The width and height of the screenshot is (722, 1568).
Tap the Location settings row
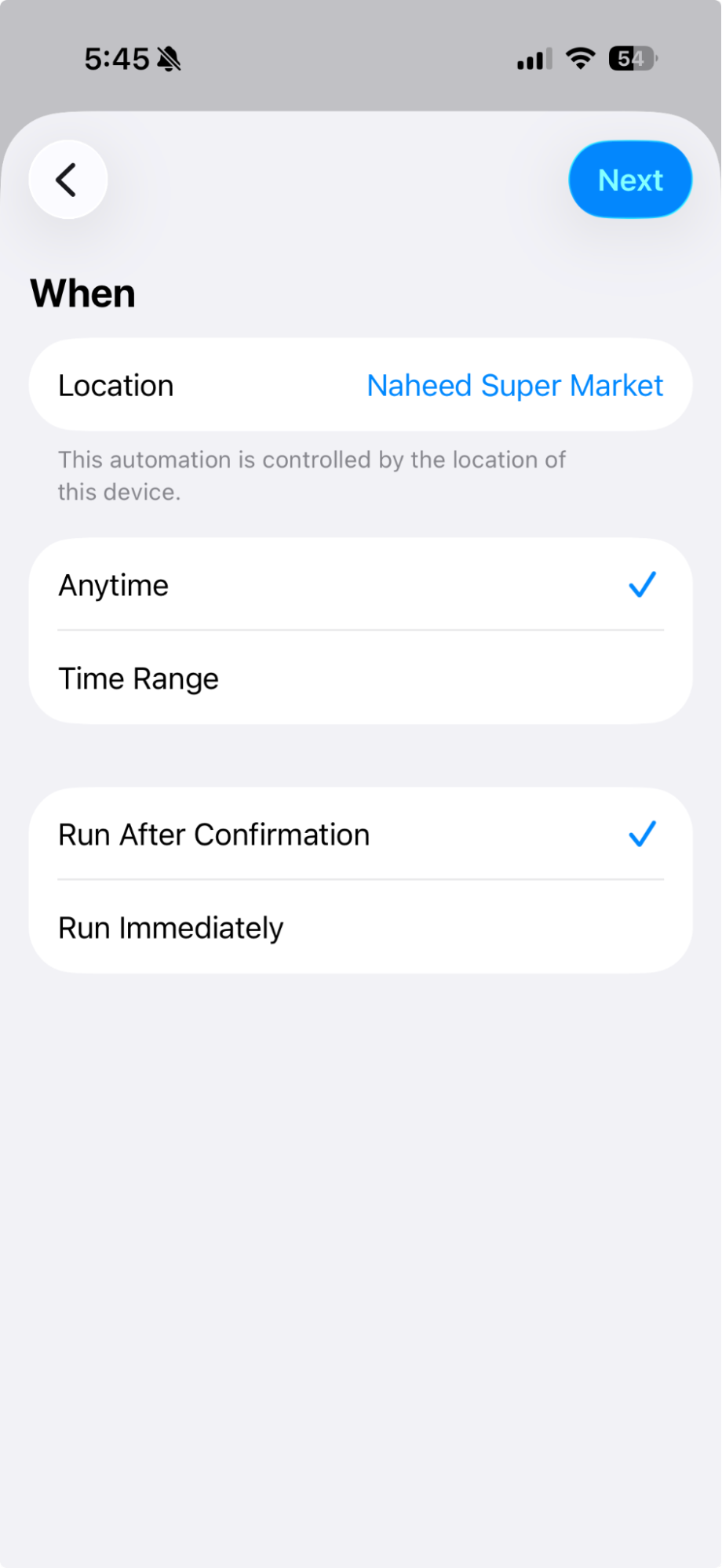[359, 384]
